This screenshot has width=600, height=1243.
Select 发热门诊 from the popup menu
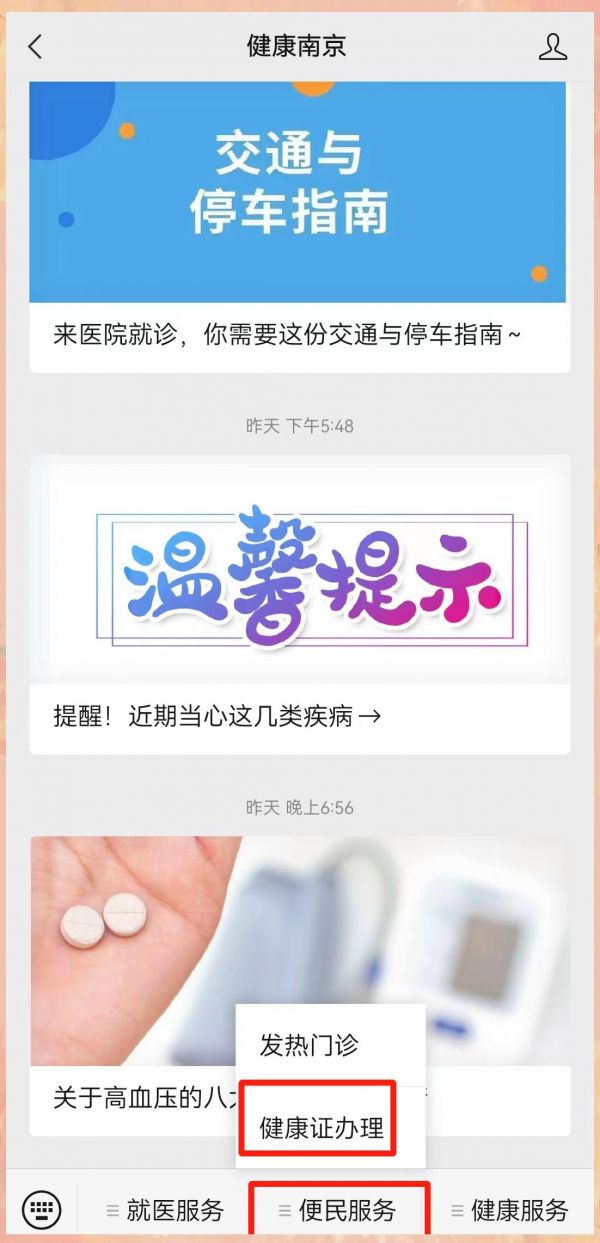(x=309, y=1045)
